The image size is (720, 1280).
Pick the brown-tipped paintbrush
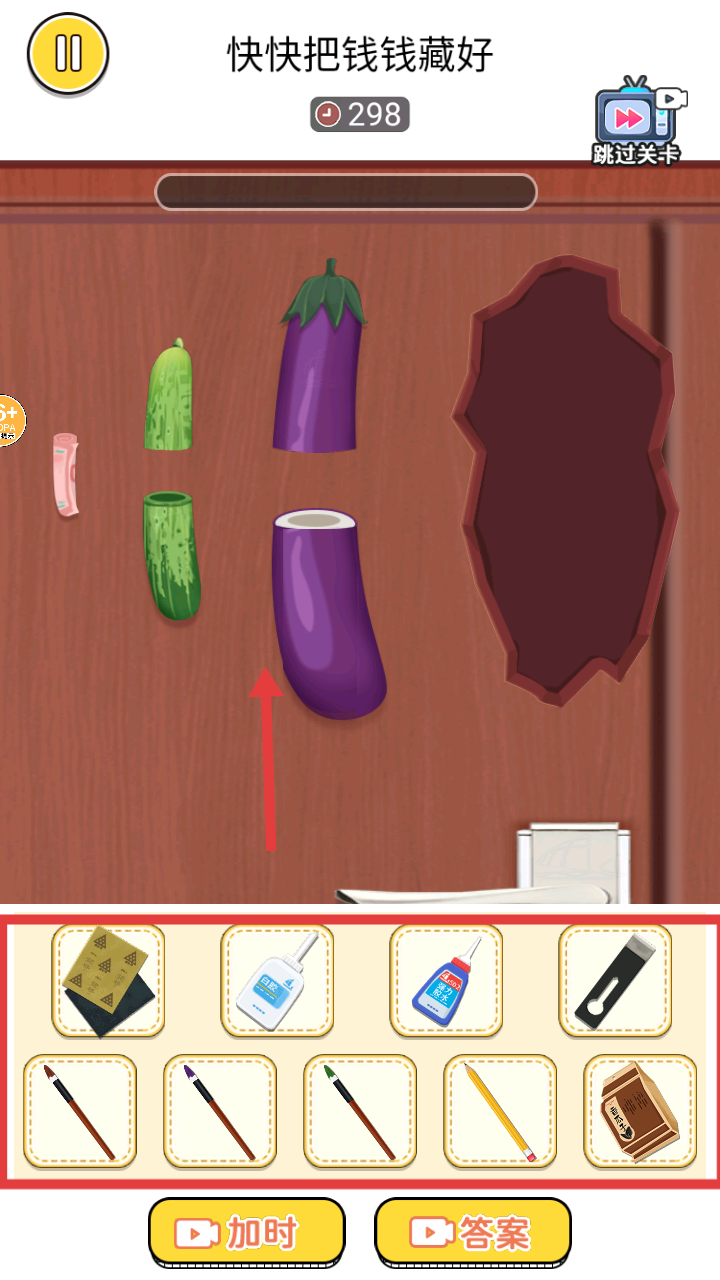pos(80,1111)
